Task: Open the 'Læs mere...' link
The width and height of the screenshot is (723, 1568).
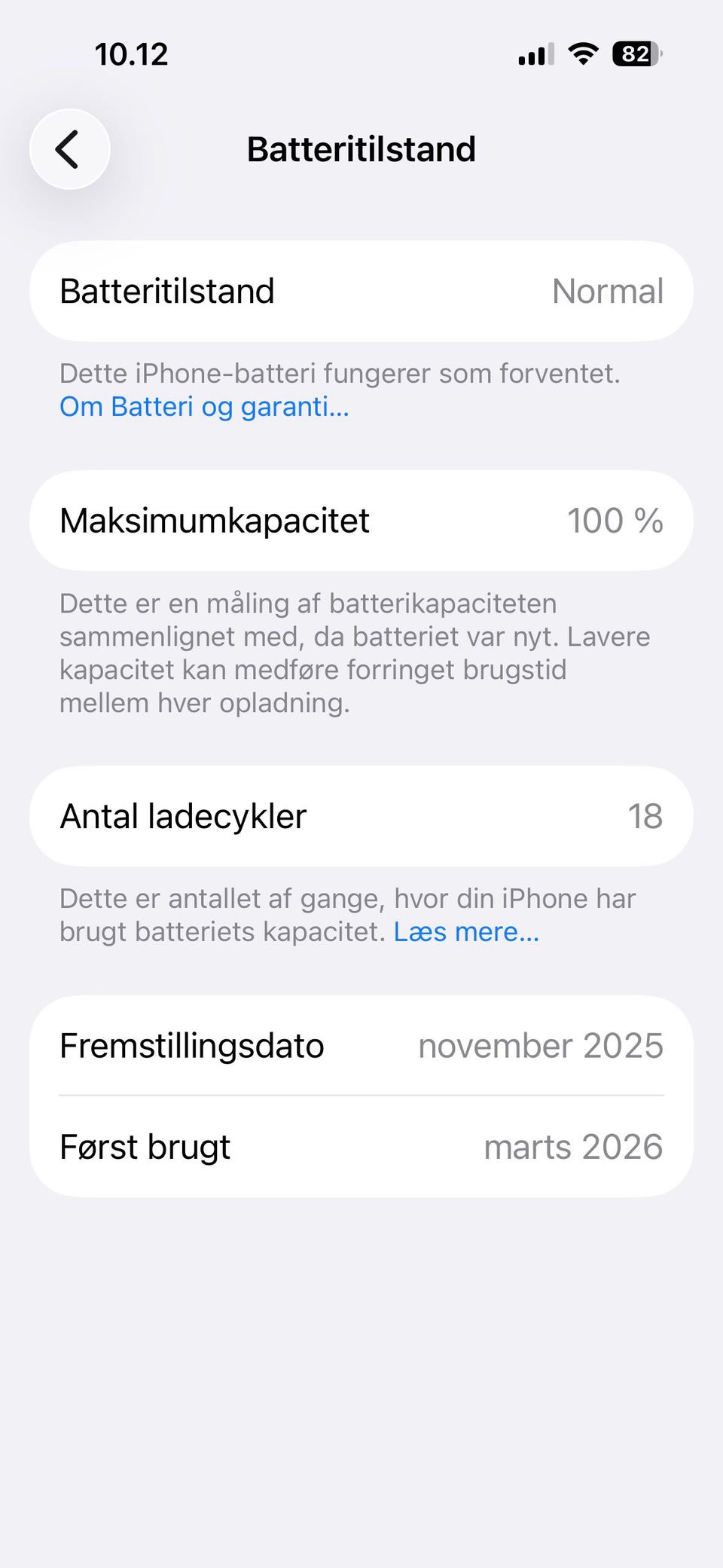Action: click(466, 932)
